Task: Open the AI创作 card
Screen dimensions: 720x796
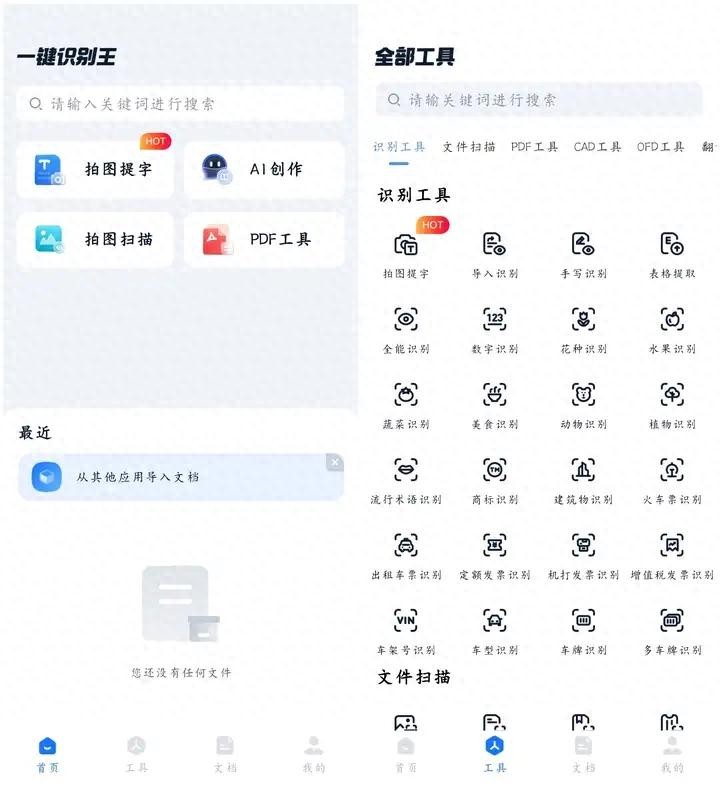Action: click(263, 169)
